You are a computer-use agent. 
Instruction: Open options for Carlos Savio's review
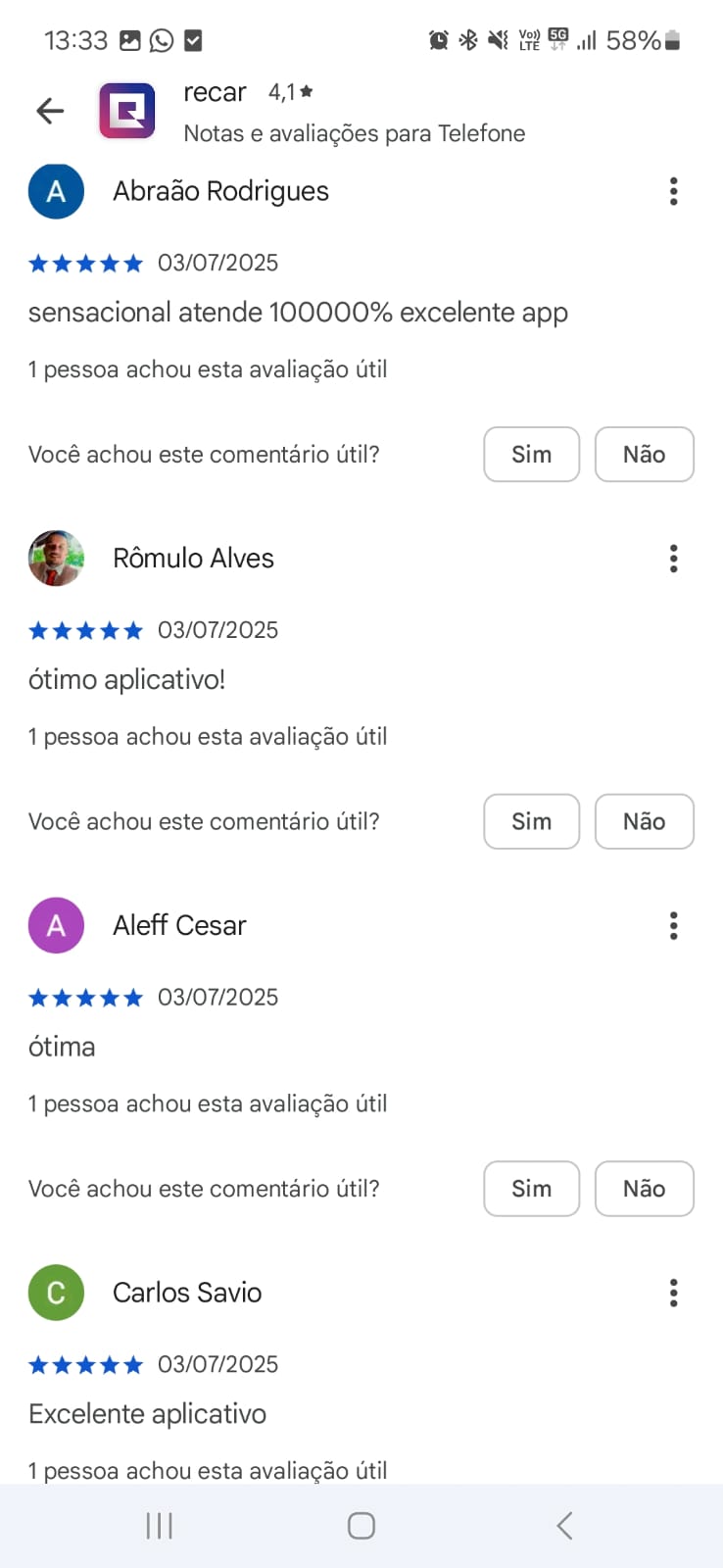coord(674,1293)
